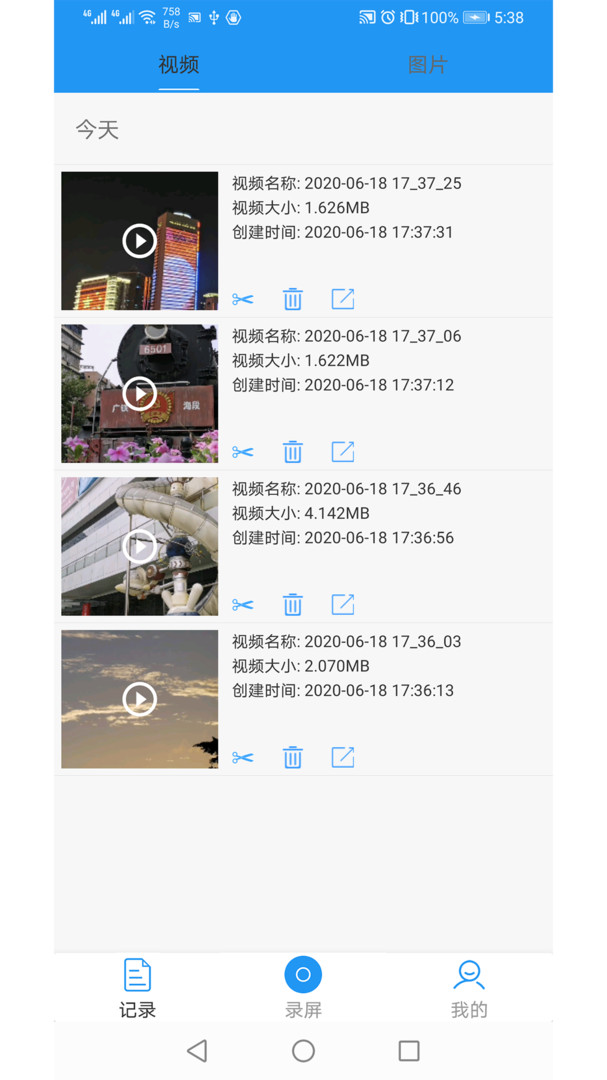Share the video 2020-06-18 17_36_03
This screenshot has height=1080, width=607.
click(343, 758)
